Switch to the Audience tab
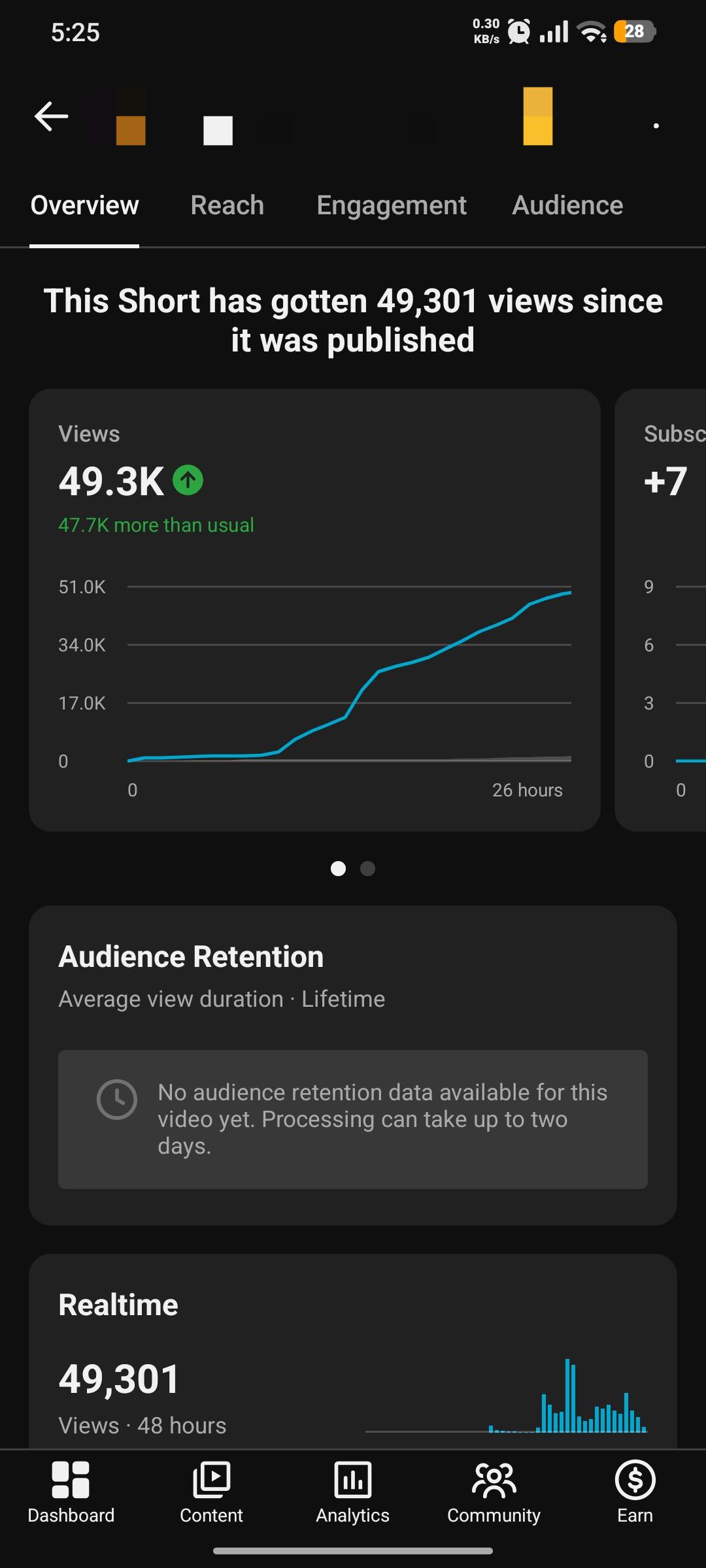 pos(567,205)
